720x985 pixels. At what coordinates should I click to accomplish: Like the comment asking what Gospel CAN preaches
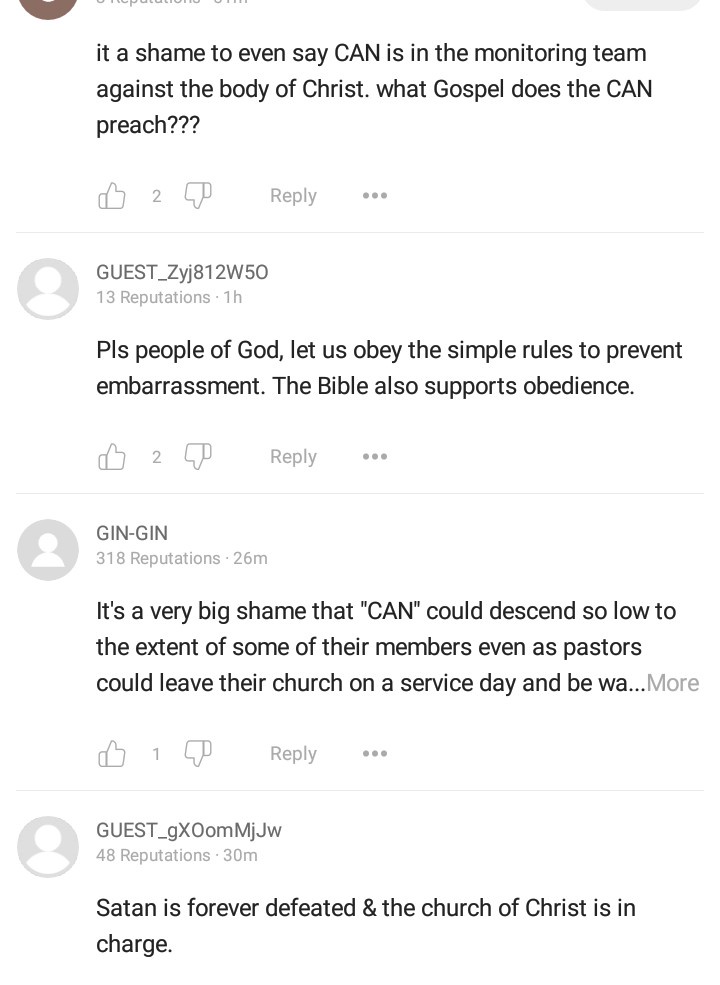coord(112,196)
